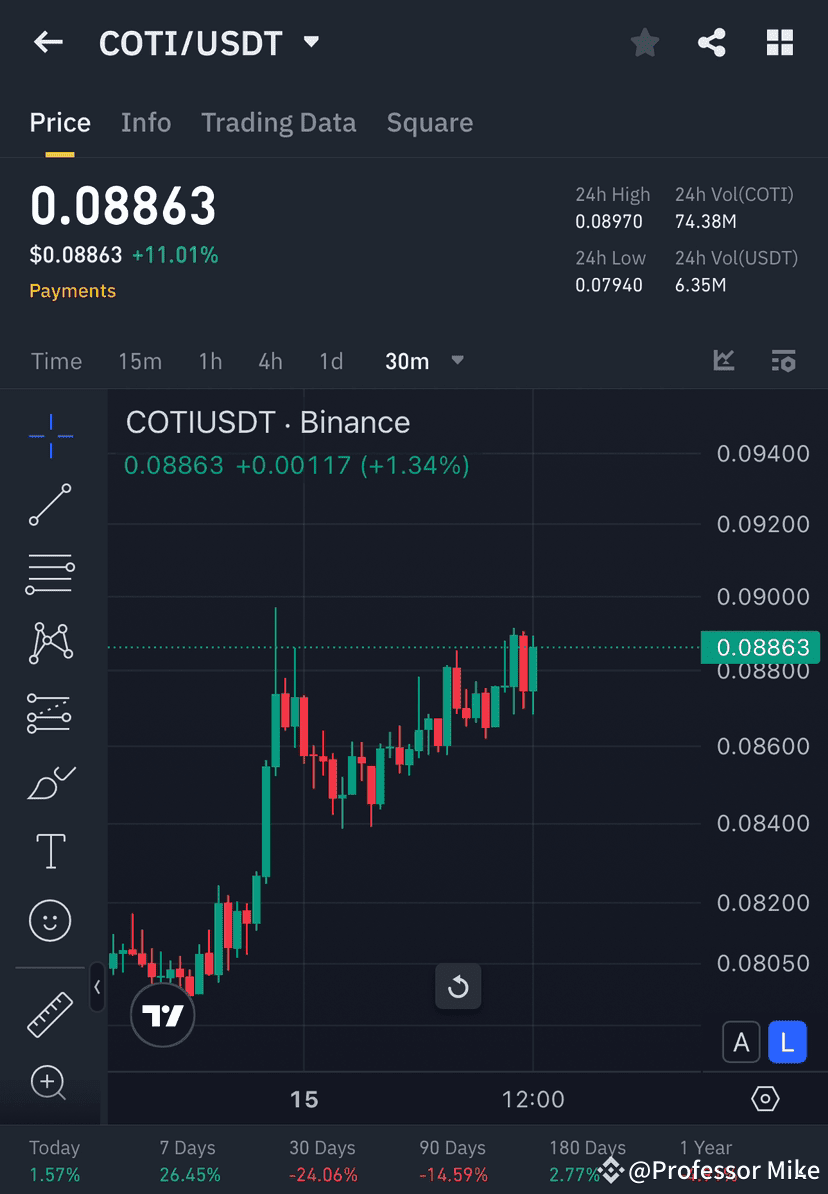Select the crosshair cursor tool
Image resolution: width=828 pixels, height=1194 pixels.
click(50, 435)
